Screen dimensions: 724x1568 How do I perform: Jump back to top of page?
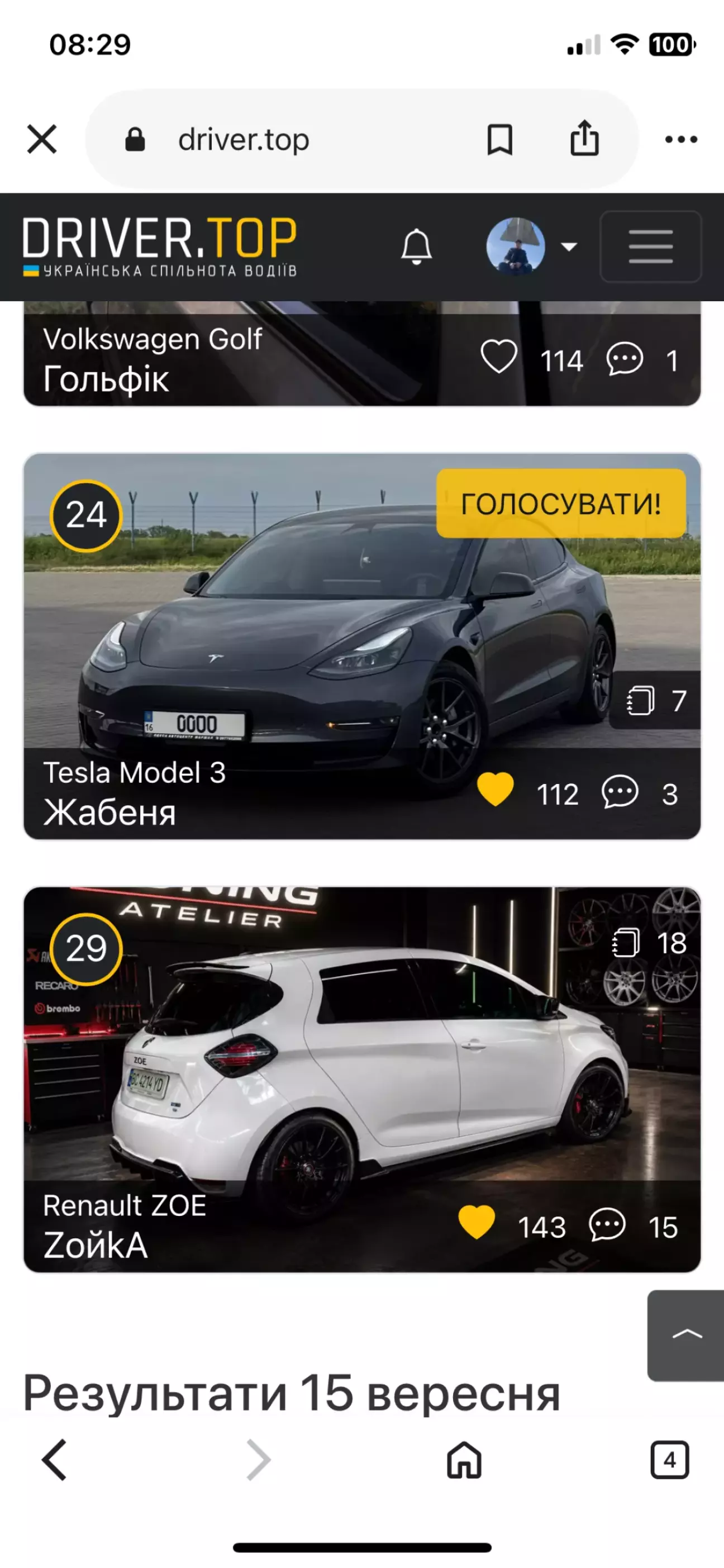click(685, 1336)
